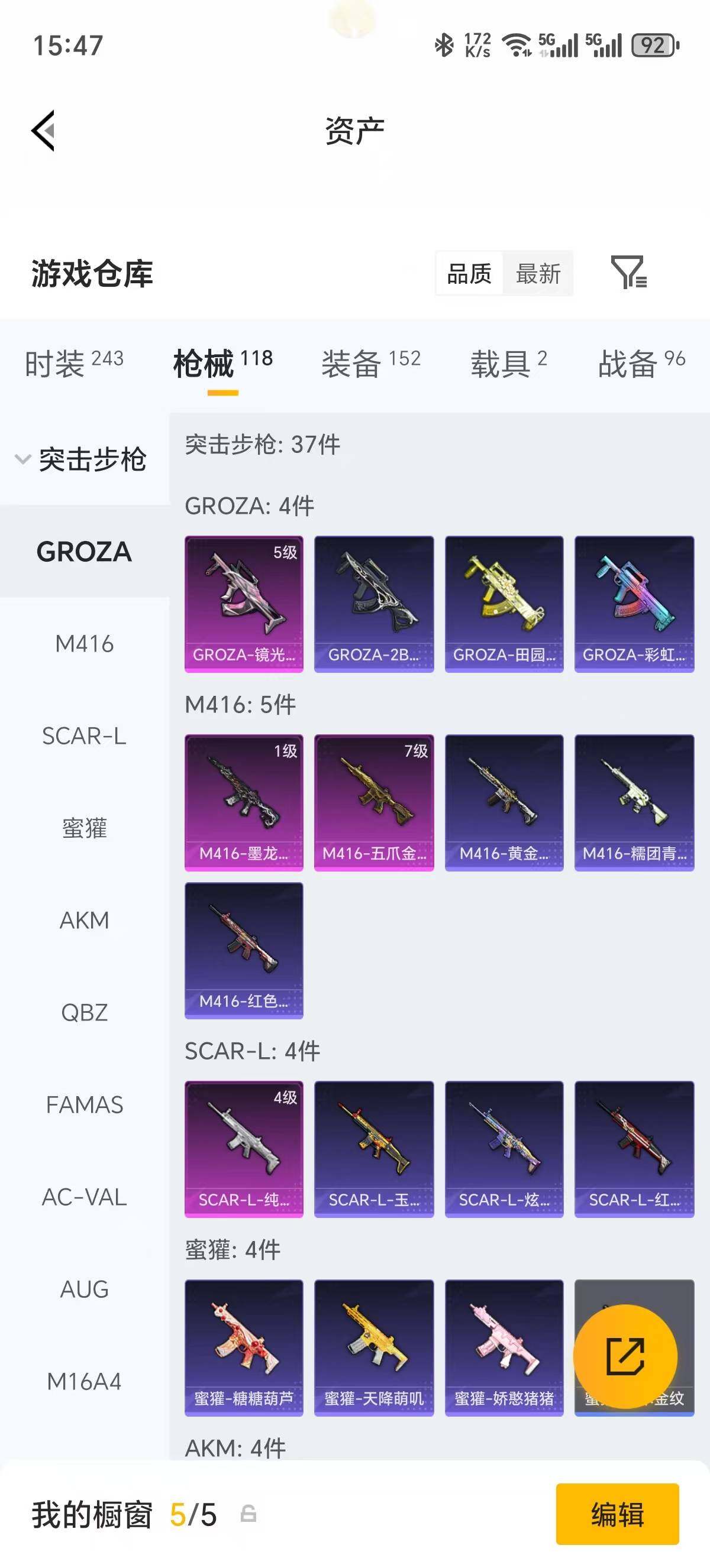The width and height of the screenshot is (710, 1568).
Task: Go back using the top-left arrow
Action: click(44, 130)
